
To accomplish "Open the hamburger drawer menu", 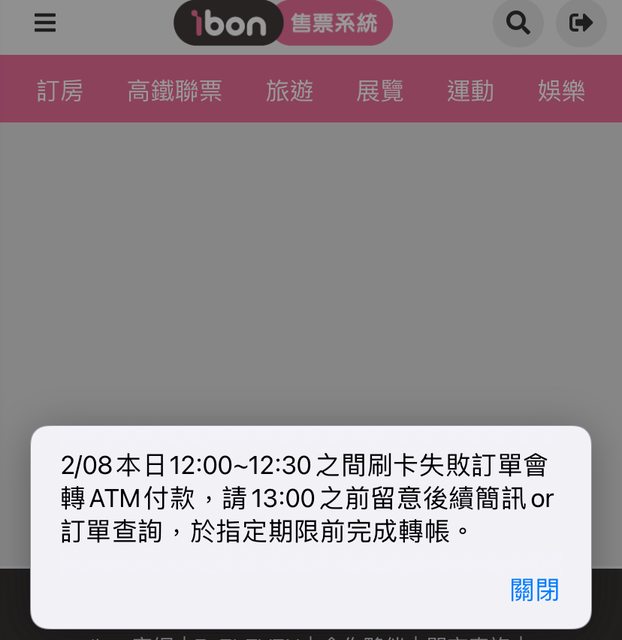I will [x=45, y=23].
